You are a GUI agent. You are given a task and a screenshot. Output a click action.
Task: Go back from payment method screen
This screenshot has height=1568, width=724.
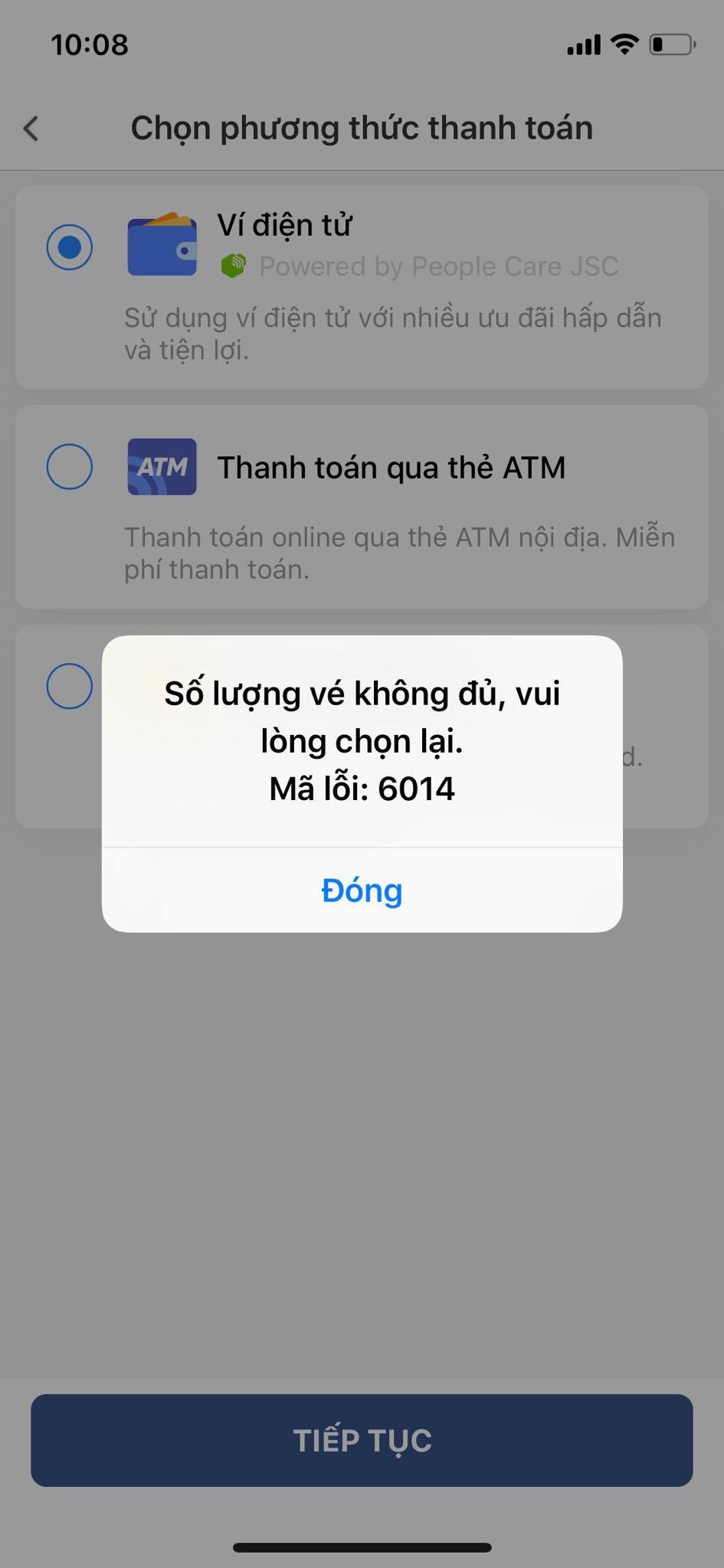tap(31, 129)
